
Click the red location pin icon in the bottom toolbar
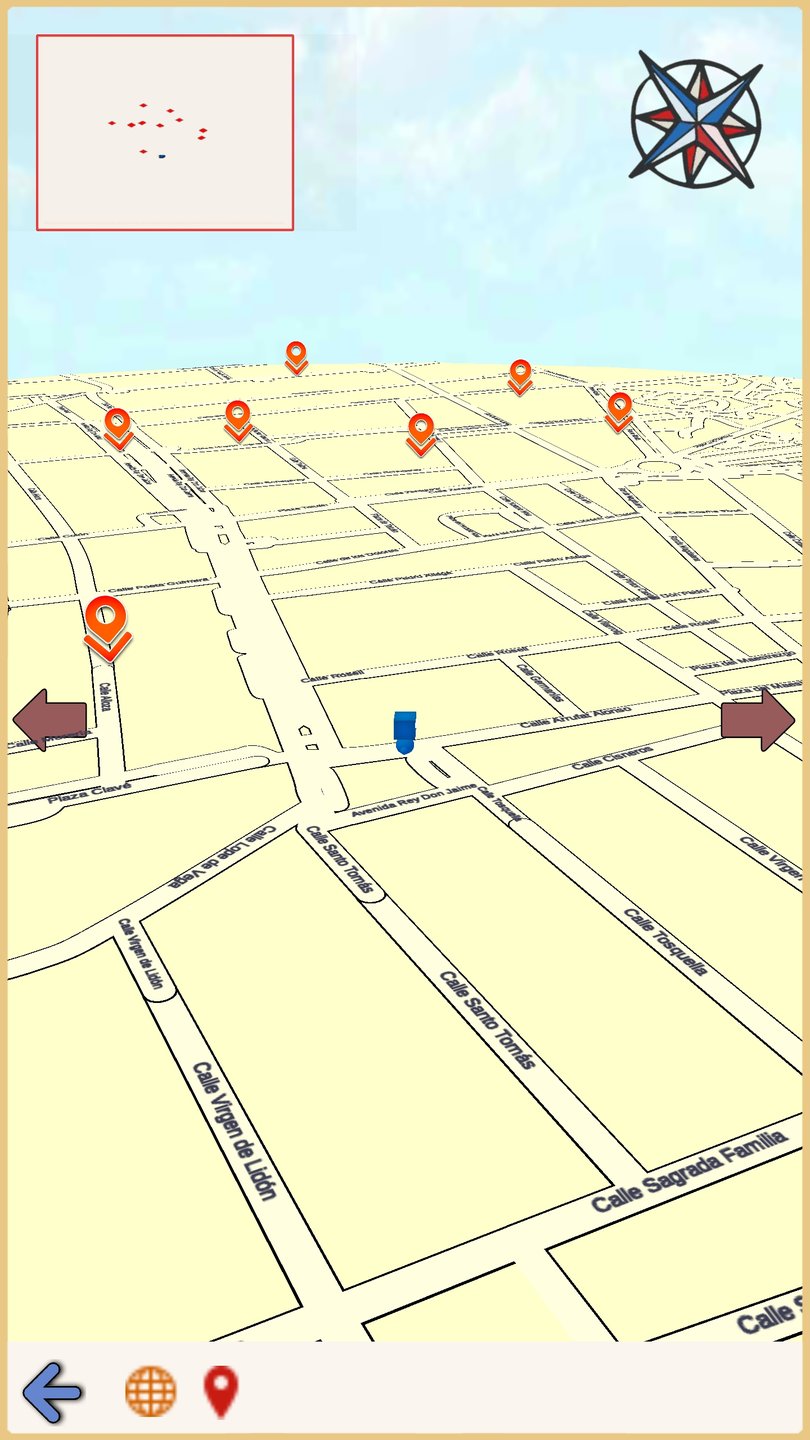(x=221, y=1389)
